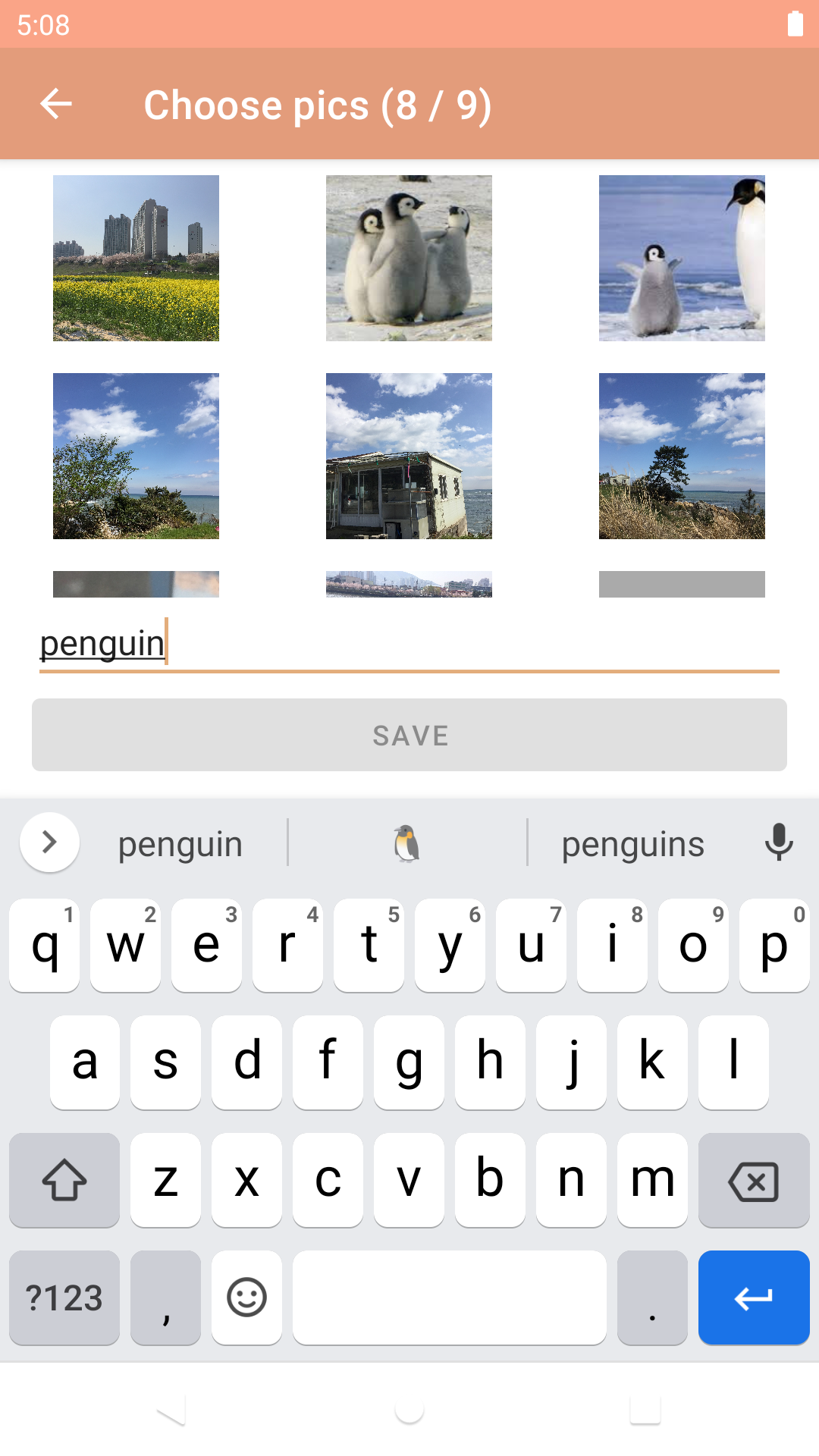Image resolution: width=819 pixels, height=1456 pixels.
Task: Select the city skyline with yellow field photo
Action: click(x=136, y=258)
